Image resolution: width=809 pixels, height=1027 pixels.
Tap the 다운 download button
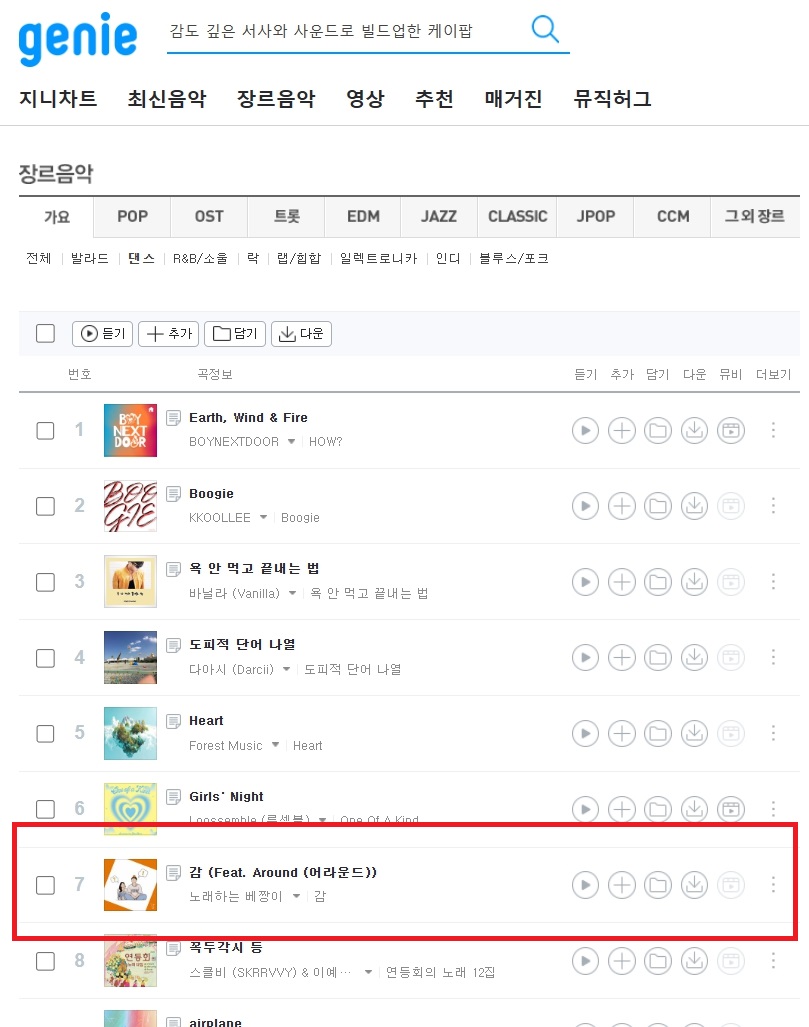pyautogui.click(x=302, y=334)
